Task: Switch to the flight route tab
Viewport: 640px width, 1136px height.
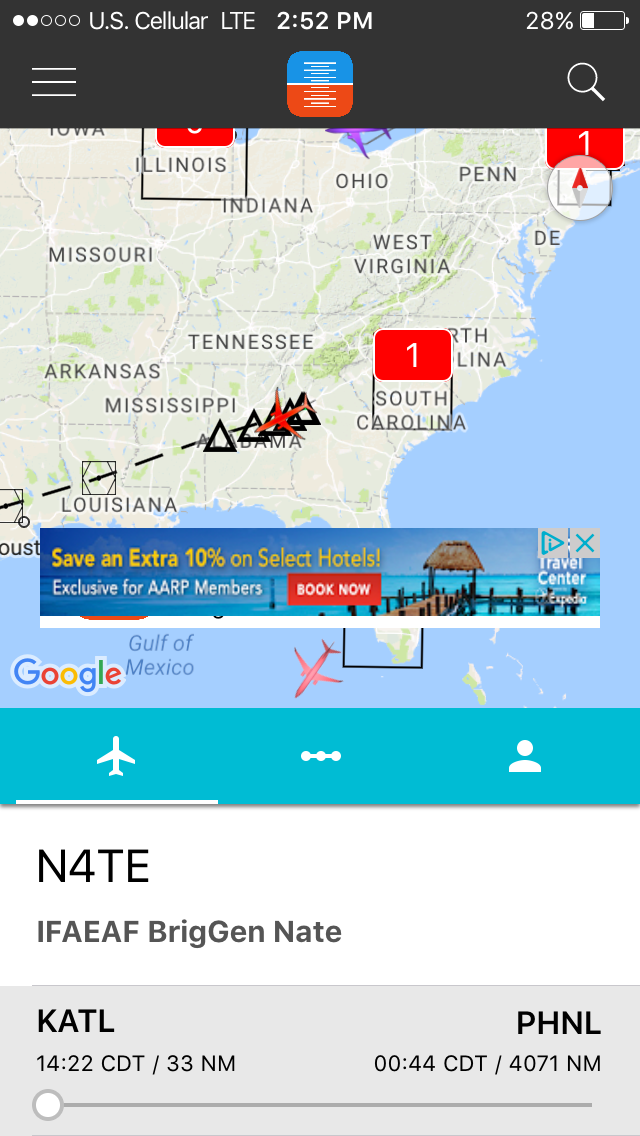Action: pos(320,757)
